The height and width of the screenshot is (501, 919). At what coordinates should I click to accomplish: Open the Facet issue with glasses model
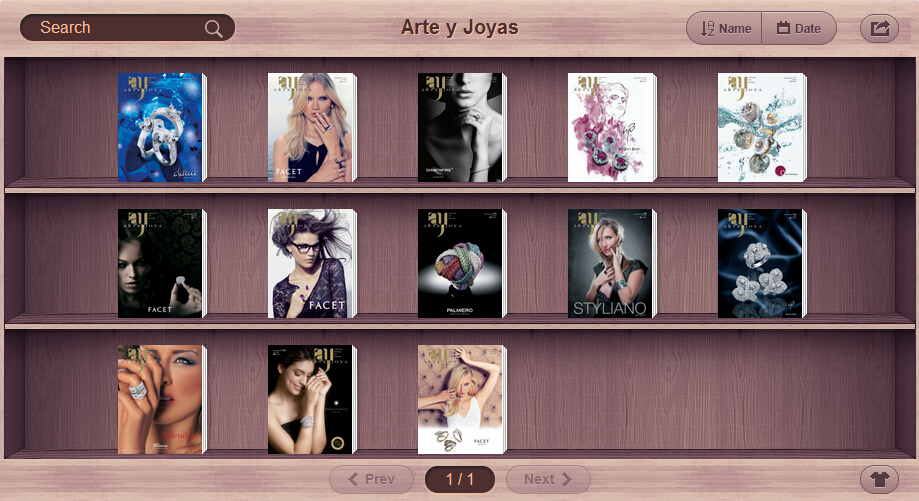pyautogui.click(x=311, y=264)
